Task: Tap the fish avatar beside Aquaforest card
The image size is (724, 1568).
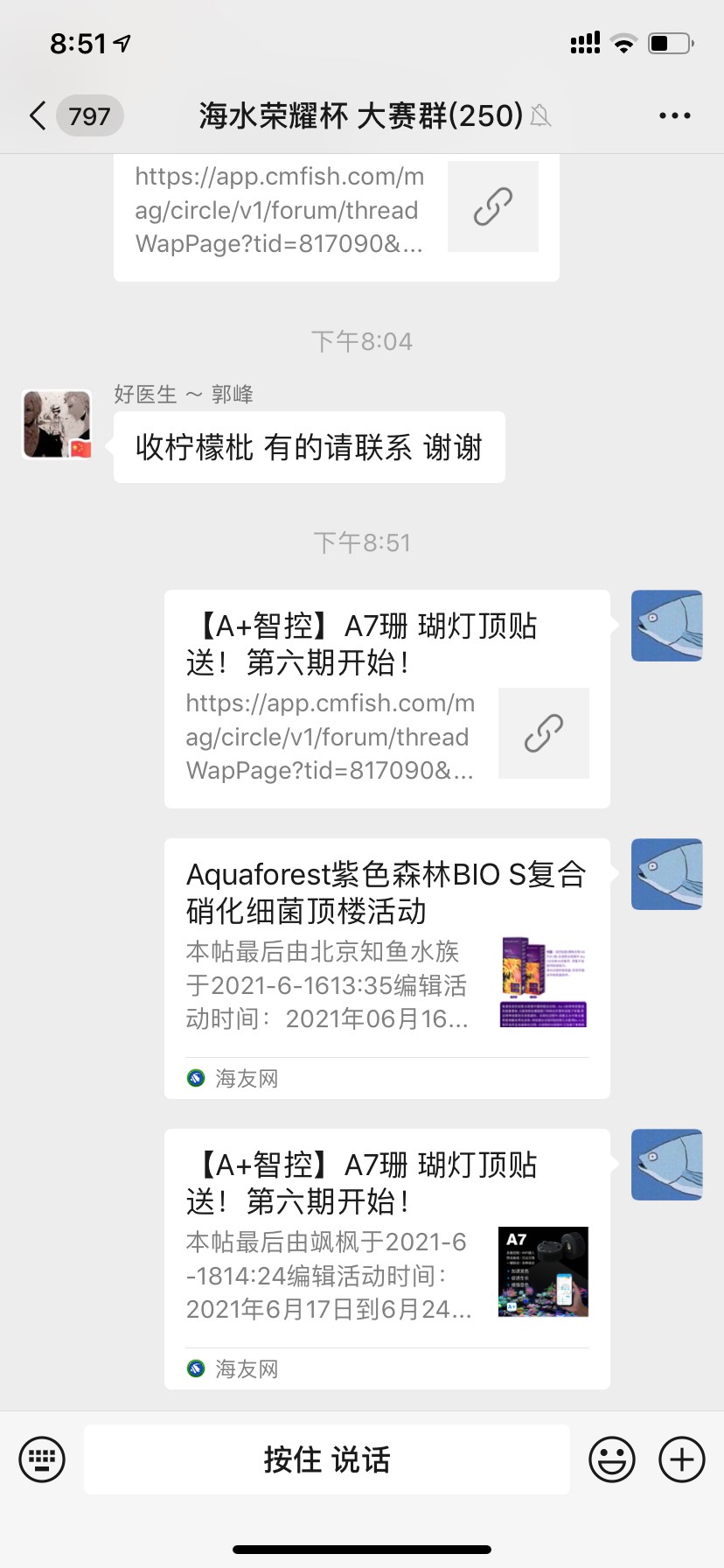Action: coord(666,874)
